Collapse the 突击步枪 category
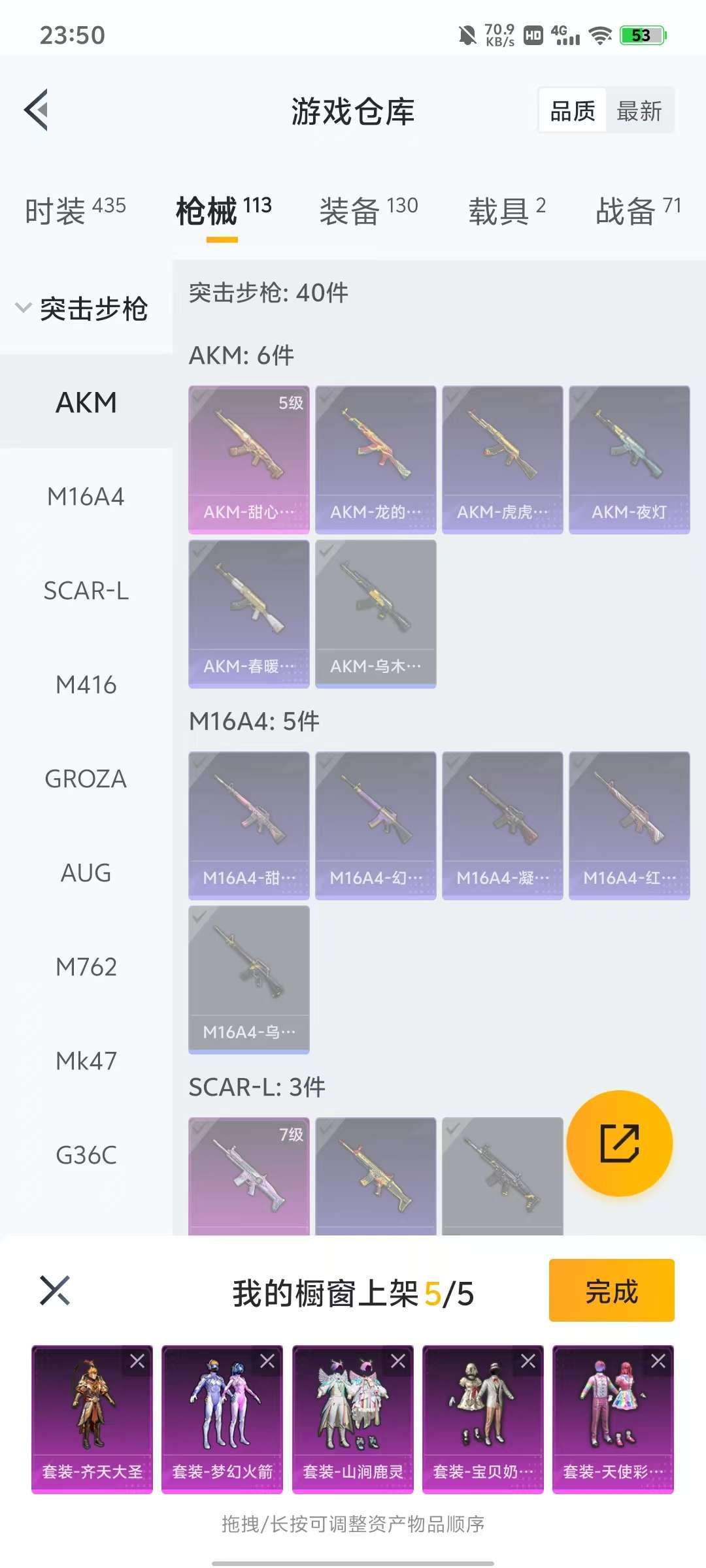Screen dimensions: 706x1568 coord(82,308)
